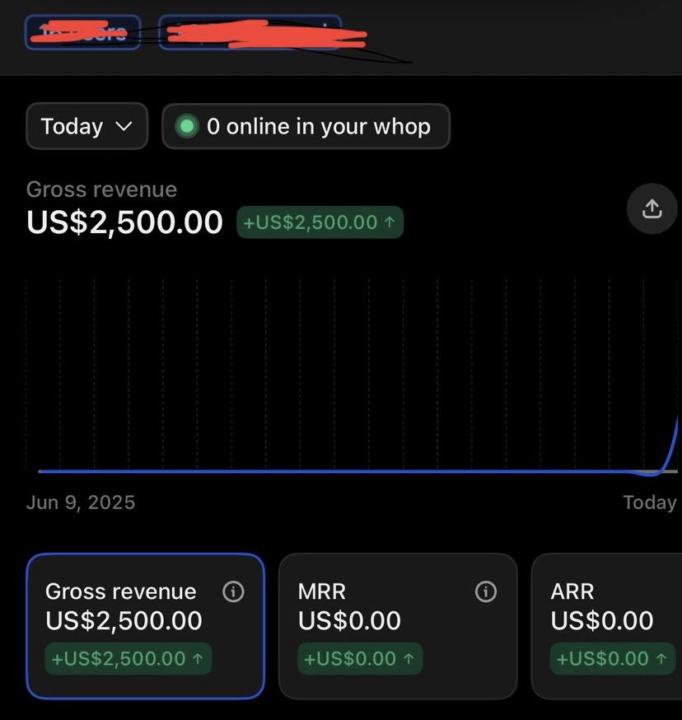The width and height of the screenshot is (682, 720).
Task: Open the Today date range dropdown
Action: tap(86, 127)
